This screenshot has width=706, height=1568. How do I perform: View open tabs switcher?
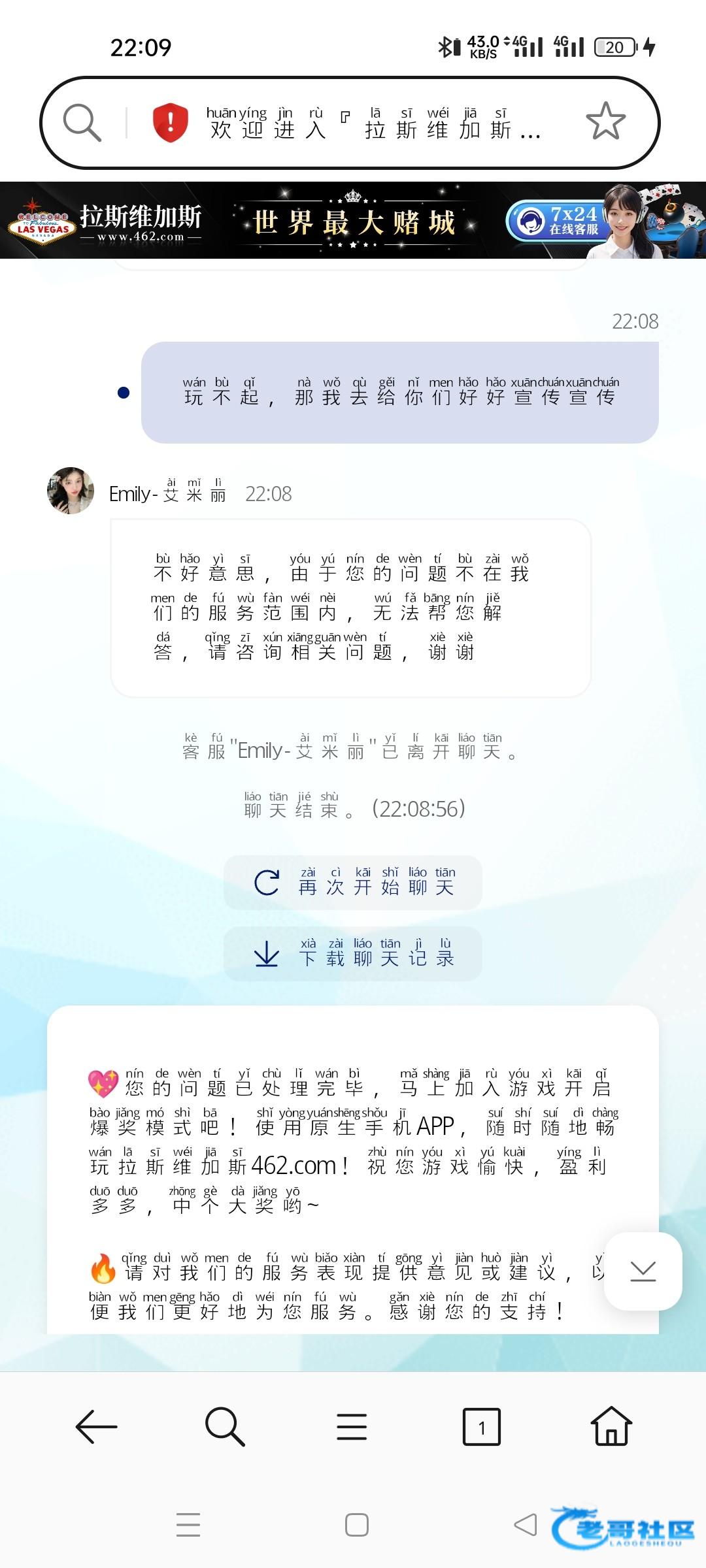tap(481, 1426)
